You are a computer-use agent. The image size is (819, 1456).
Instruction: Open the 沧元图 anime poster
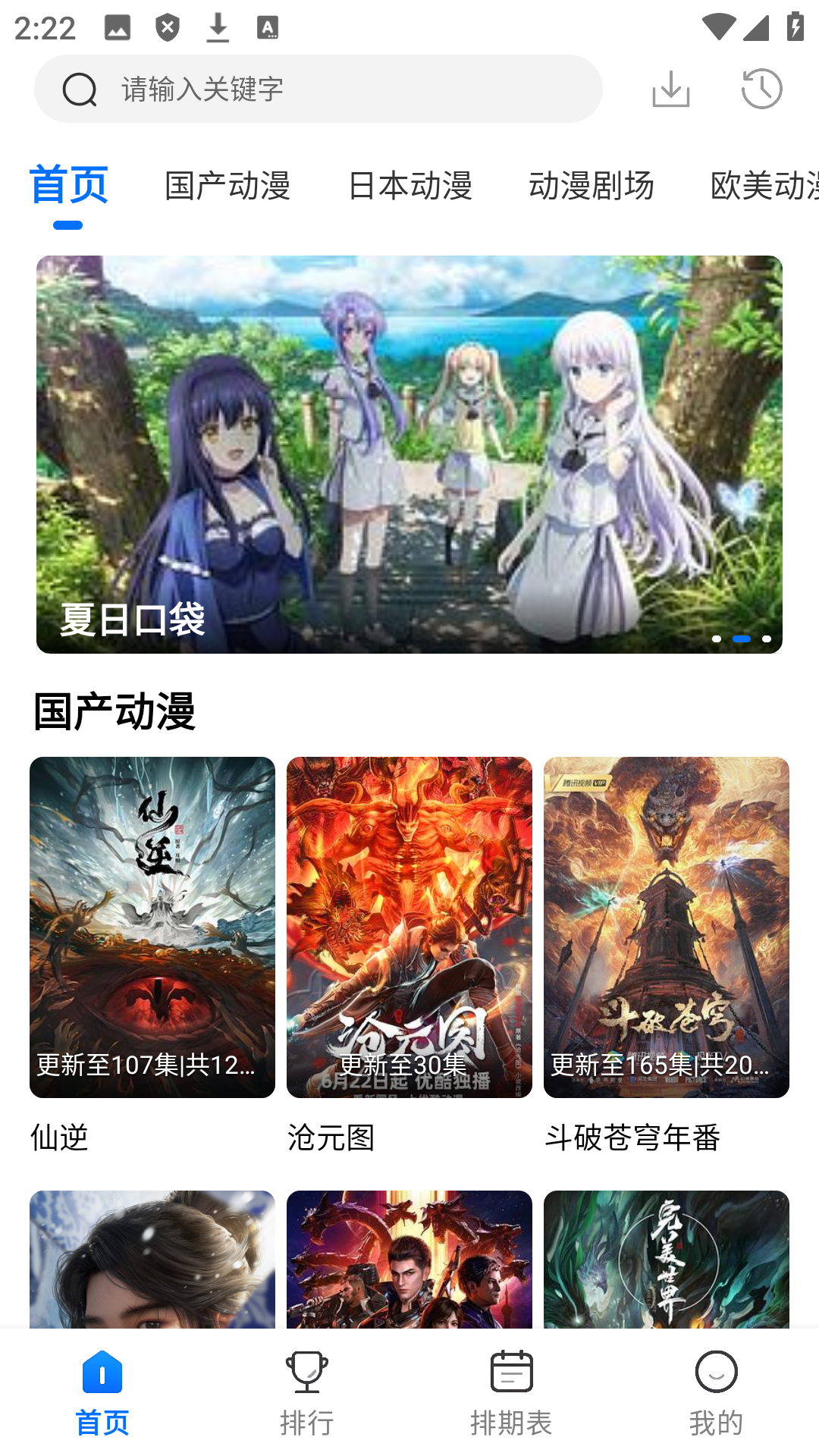[x=409, y=925]
